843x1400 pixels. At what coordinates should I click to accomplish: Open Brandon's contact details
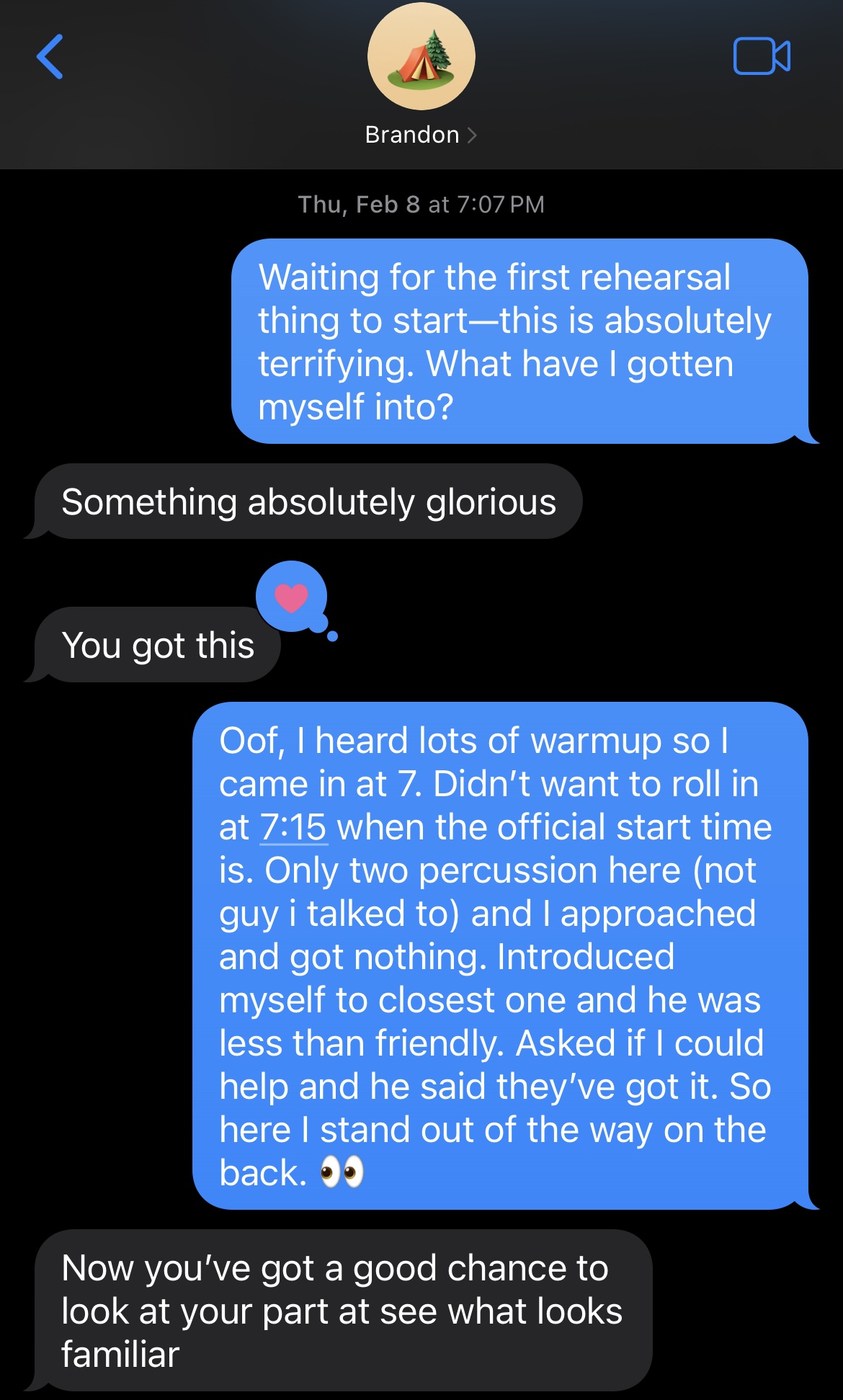[421, 134]
